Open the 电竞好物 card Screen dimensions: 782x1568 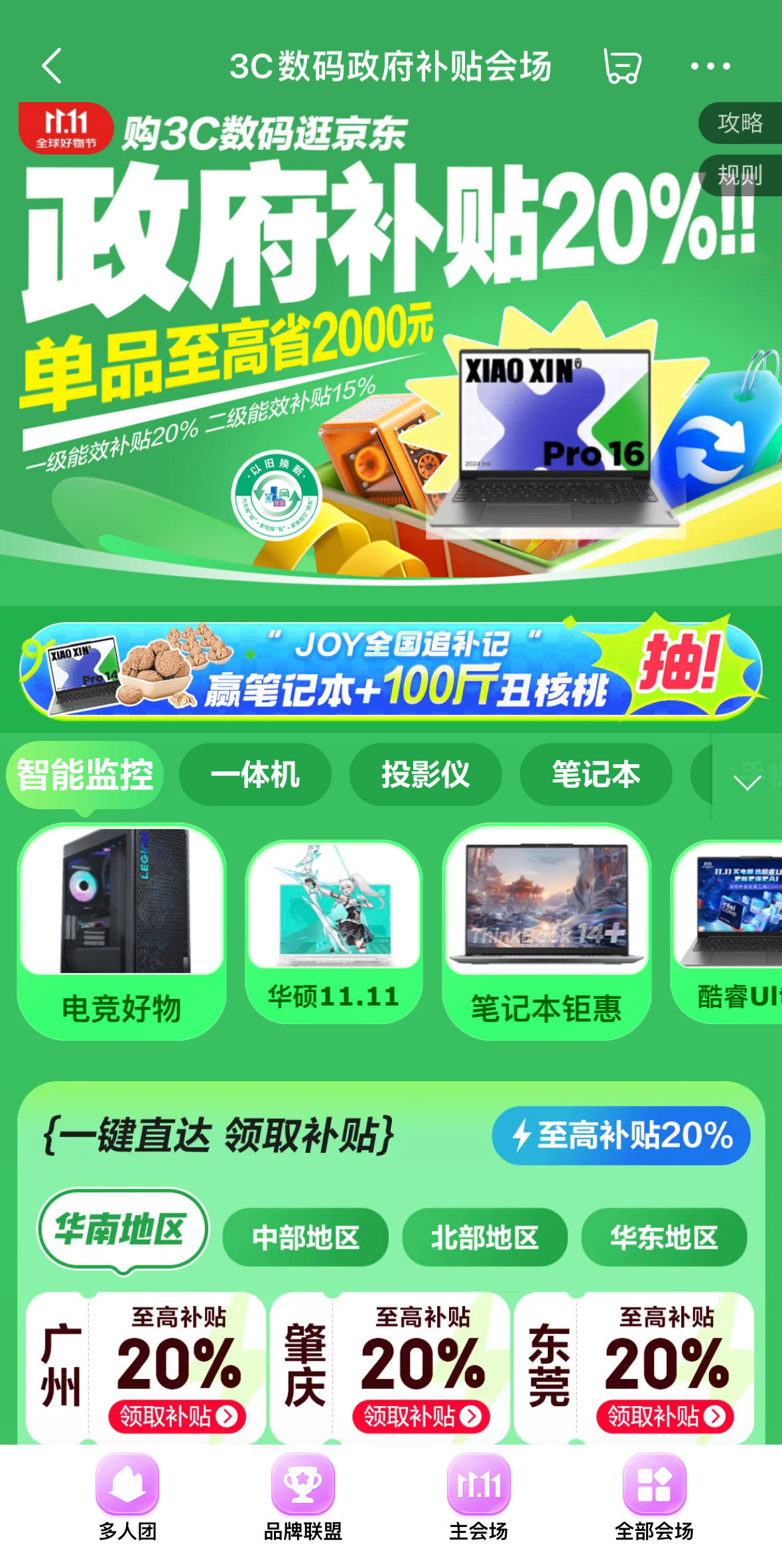[121, 931]
